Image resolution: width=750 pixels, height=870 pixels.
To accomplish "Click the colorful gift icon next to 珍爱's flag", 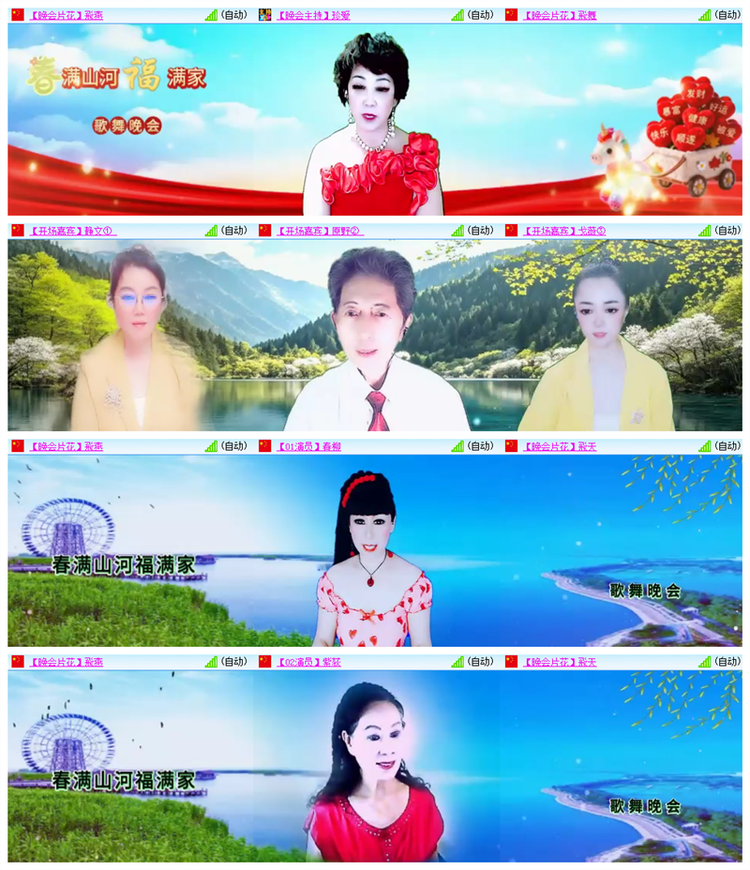I will tap(264, 14).
